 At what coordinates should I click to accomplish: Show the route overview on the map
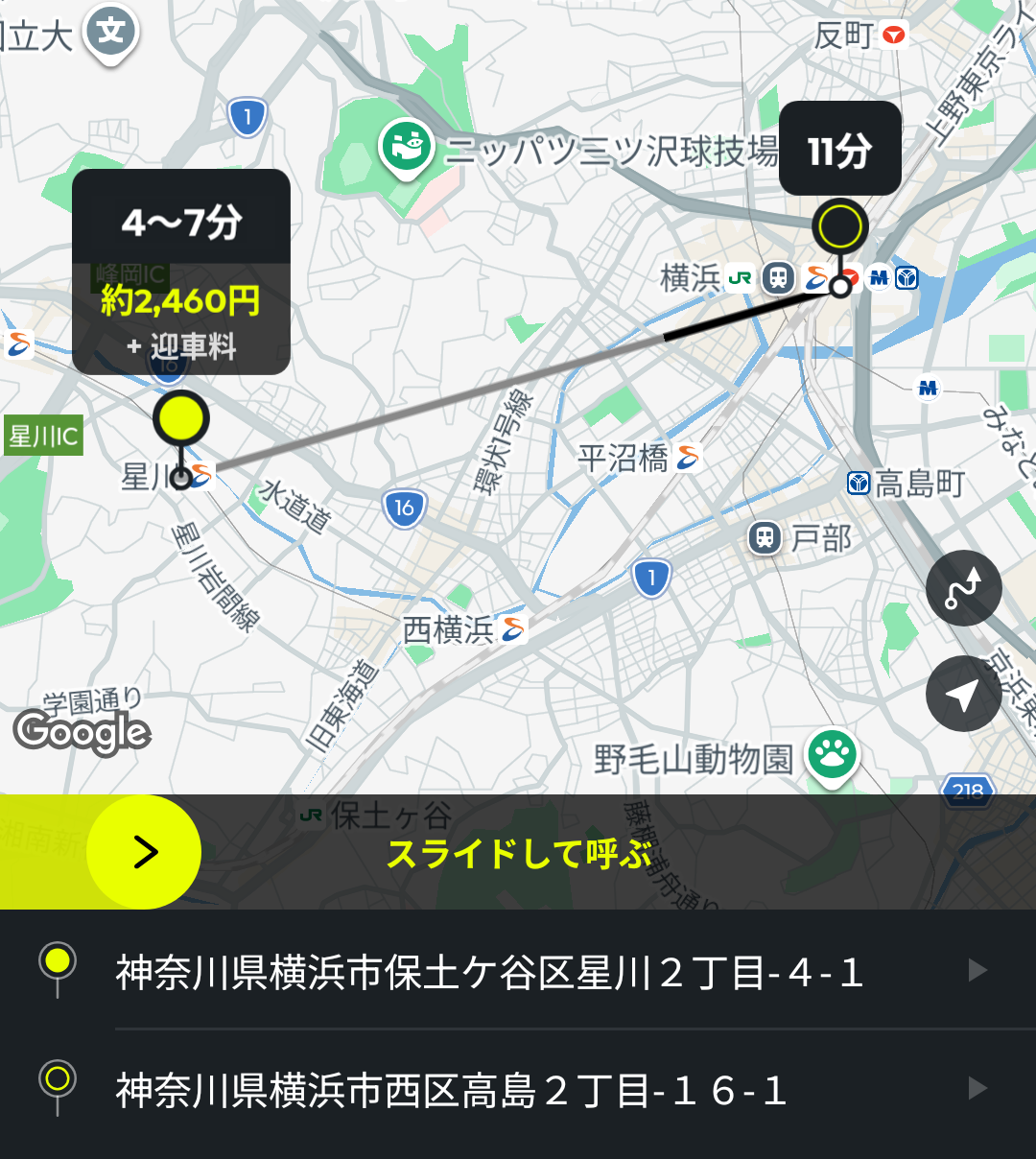click(x=963, y=588)
